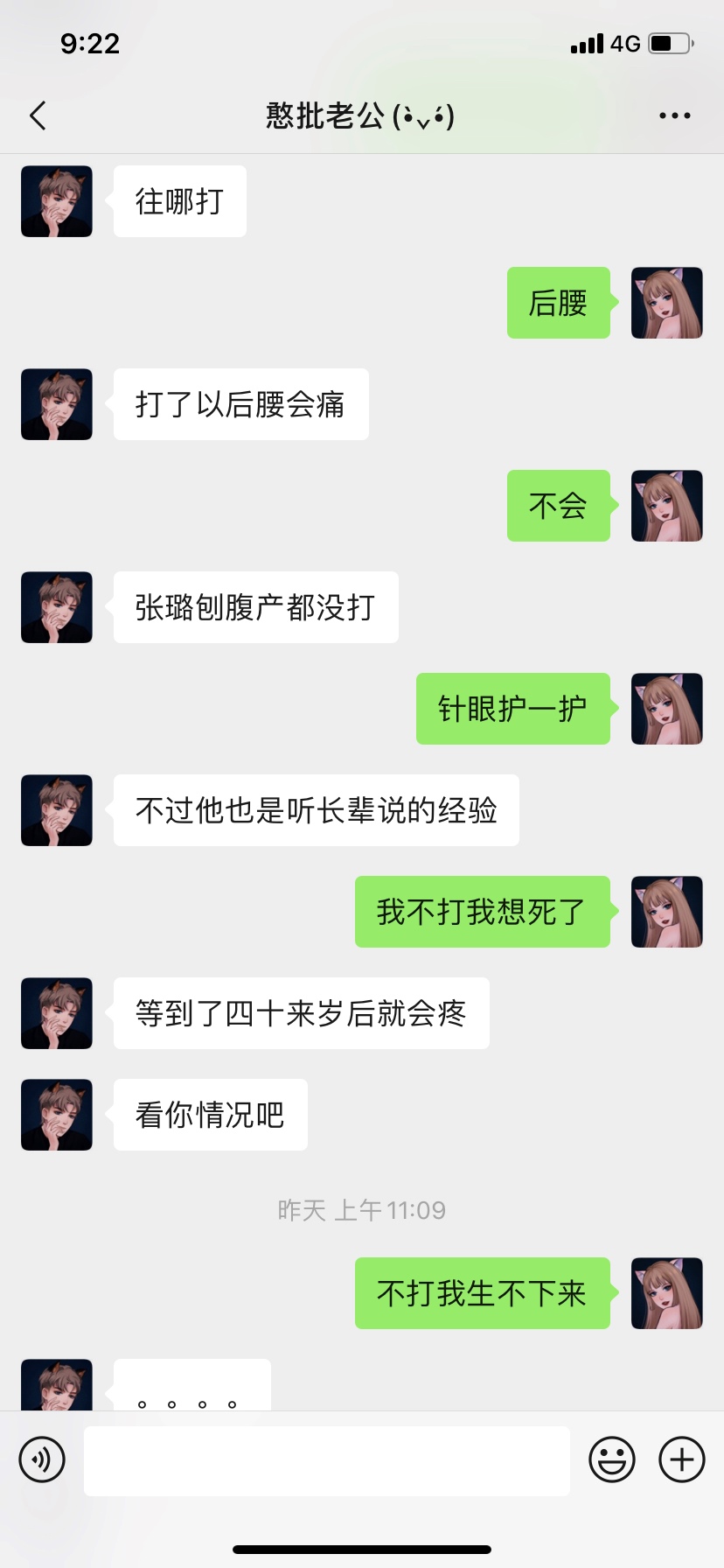Go back to the chat list
724x1568 pixels.
coord(38,115)
